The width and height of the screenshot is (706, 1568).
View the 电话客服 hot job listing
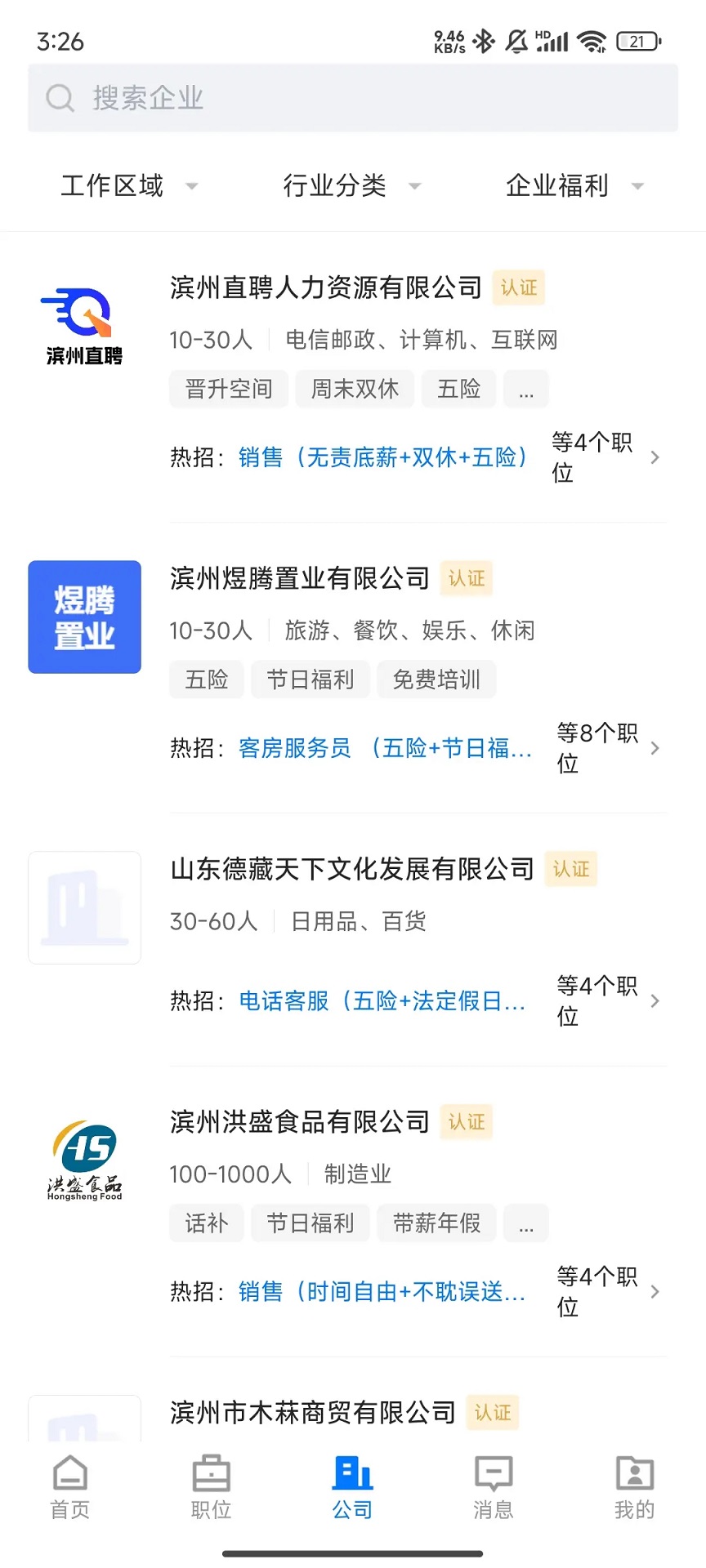(x=382, y=1001)
